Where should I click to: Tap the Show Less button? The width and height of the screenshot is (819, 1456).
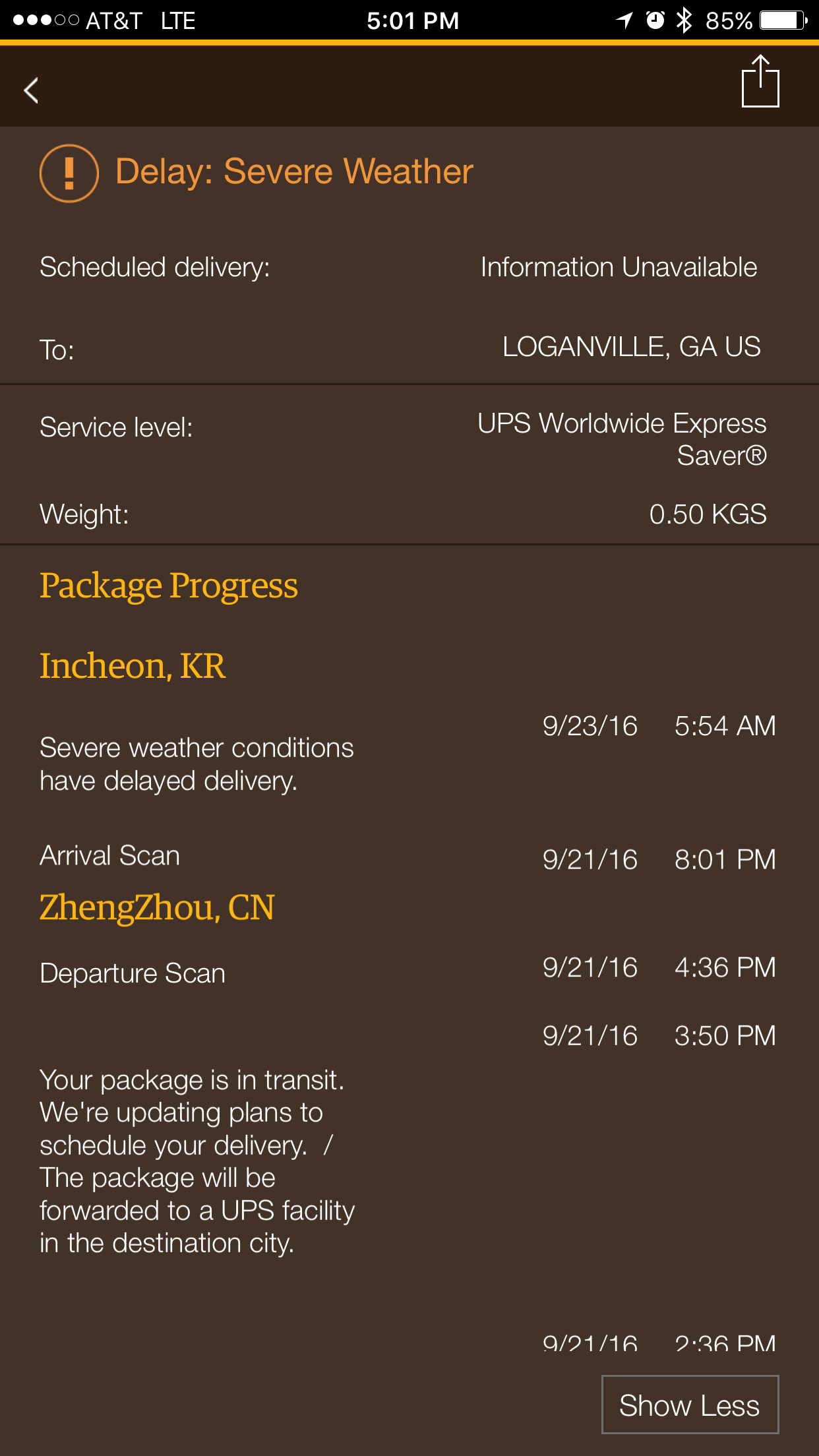point(690,1405)
